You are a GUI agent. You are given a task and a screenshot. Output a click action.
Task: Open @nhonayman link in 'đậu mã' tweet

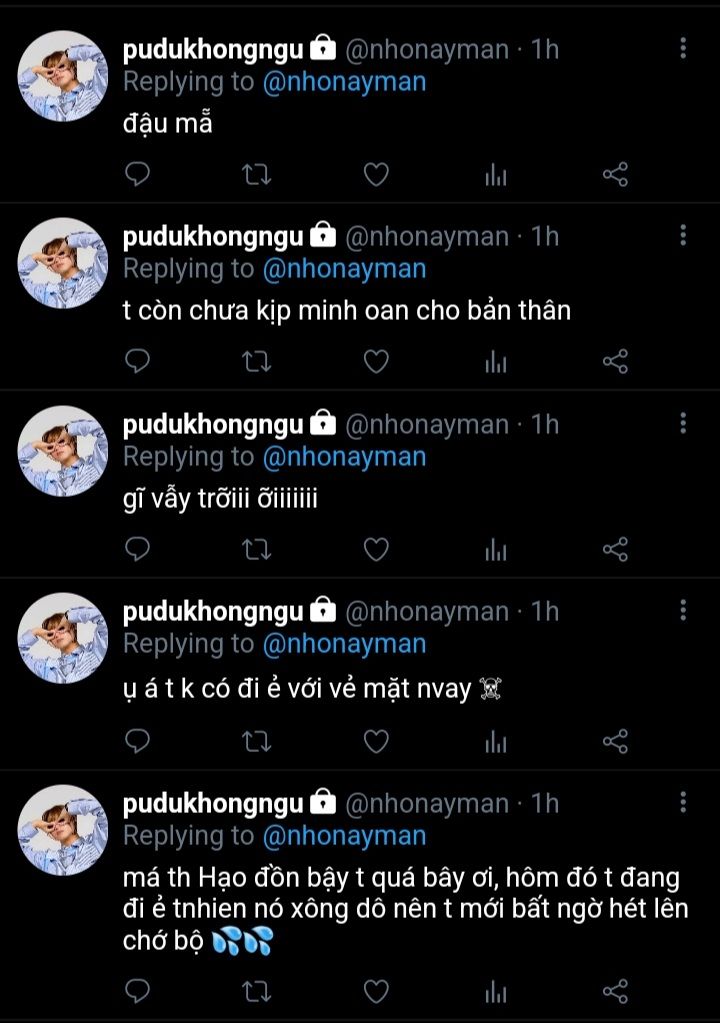344,81
